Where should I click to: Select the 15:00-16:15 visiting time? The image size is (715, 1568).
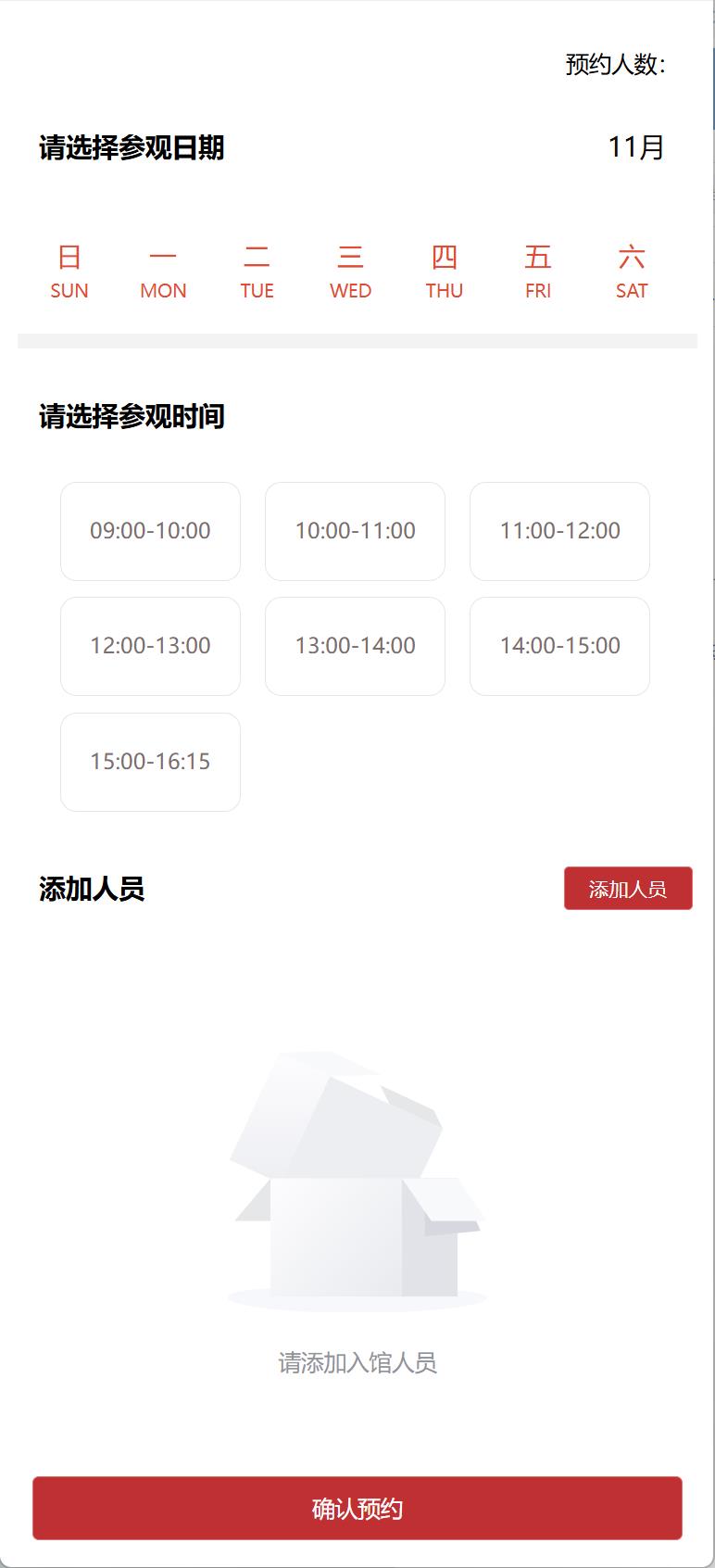150,762
